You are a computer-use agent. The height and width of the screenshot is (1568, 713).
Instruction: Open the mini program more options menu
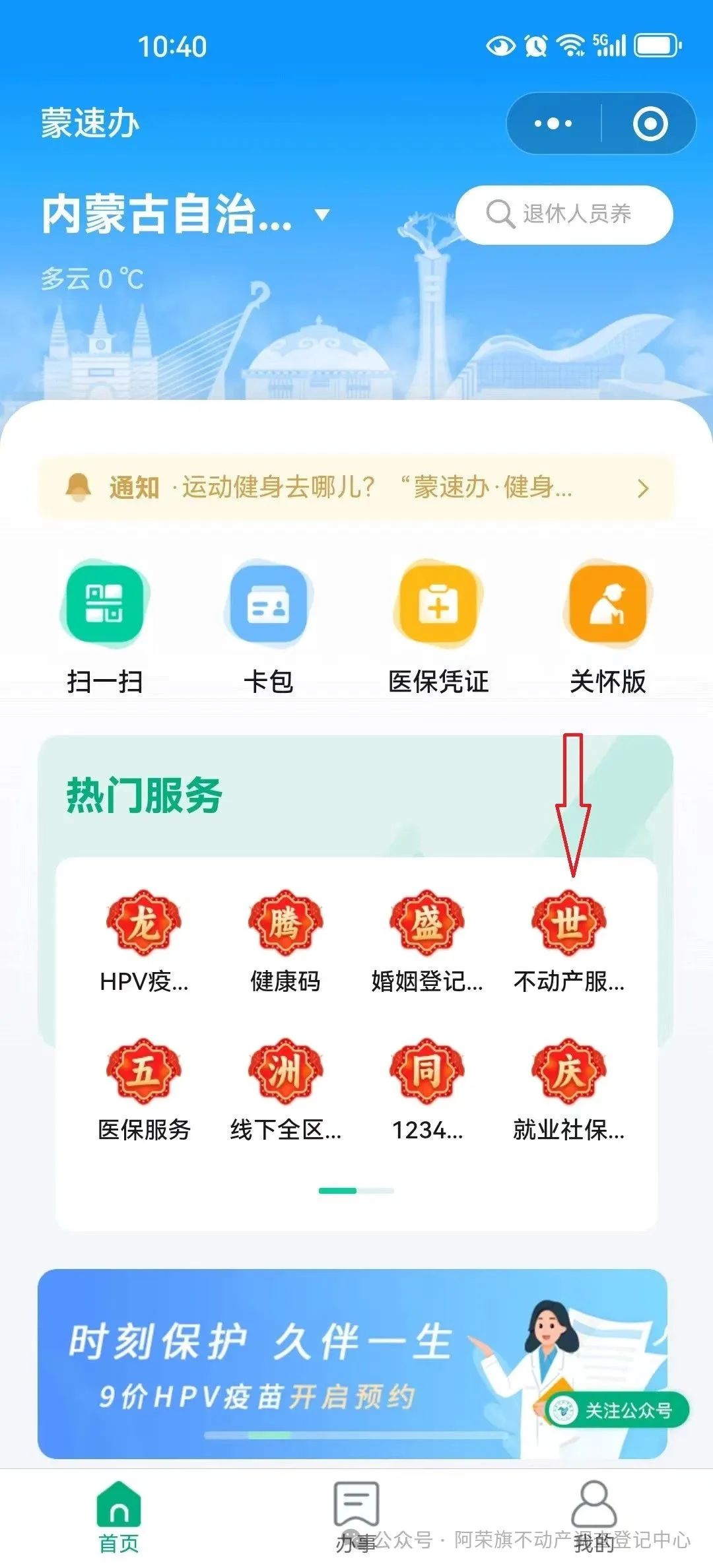[x=553, y=123]
